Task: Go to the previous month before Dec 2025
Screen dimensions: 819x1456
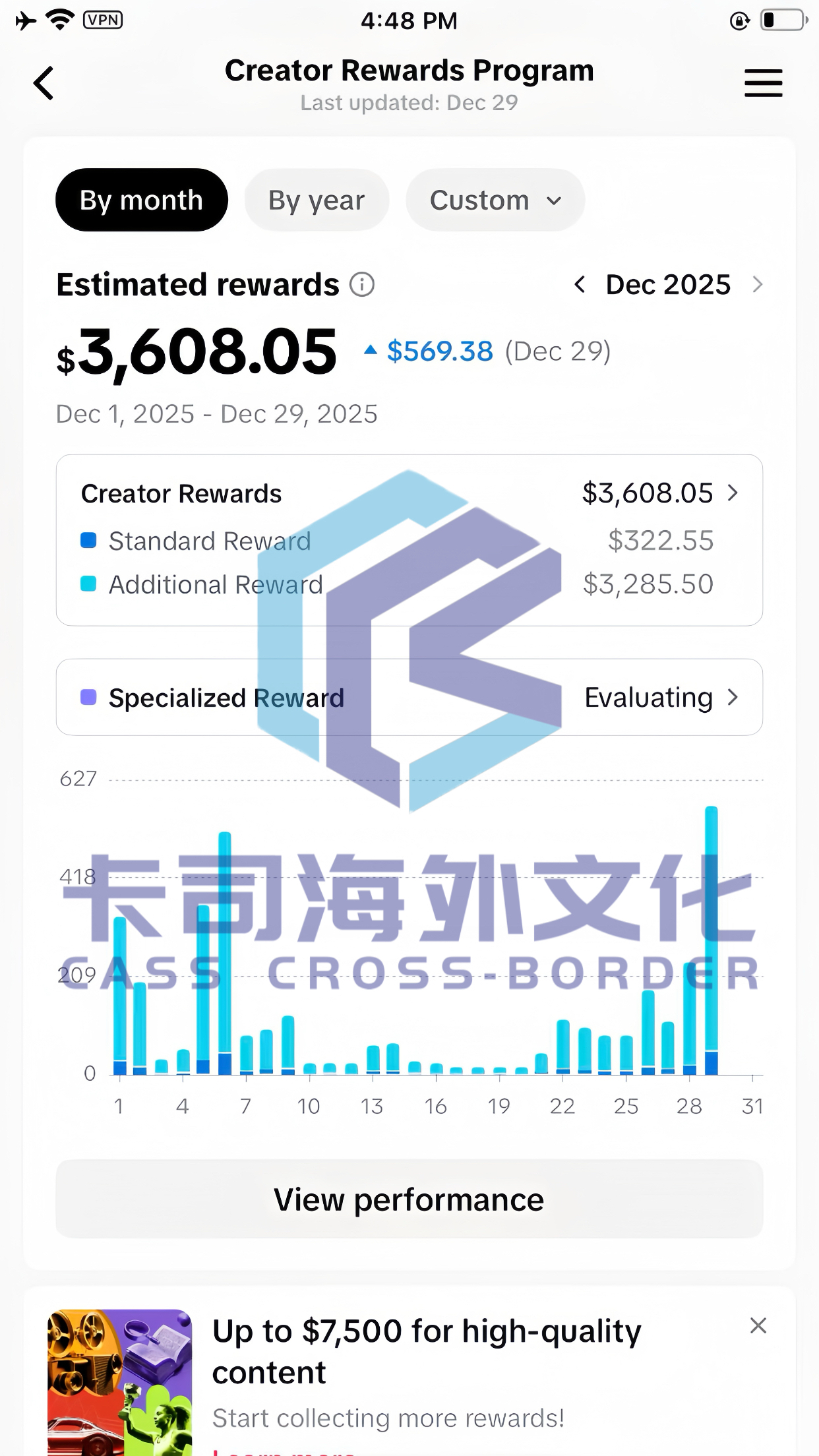Action: pos(580,285)
